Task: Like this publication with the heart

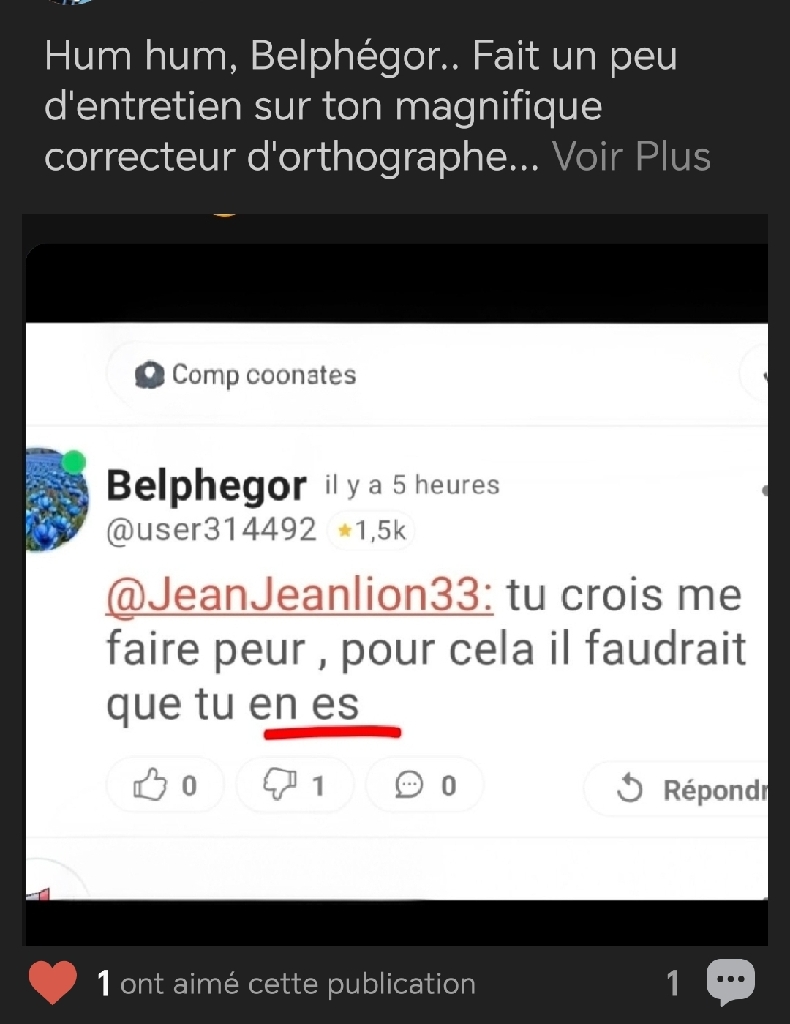Action: [x=53, y=983]
